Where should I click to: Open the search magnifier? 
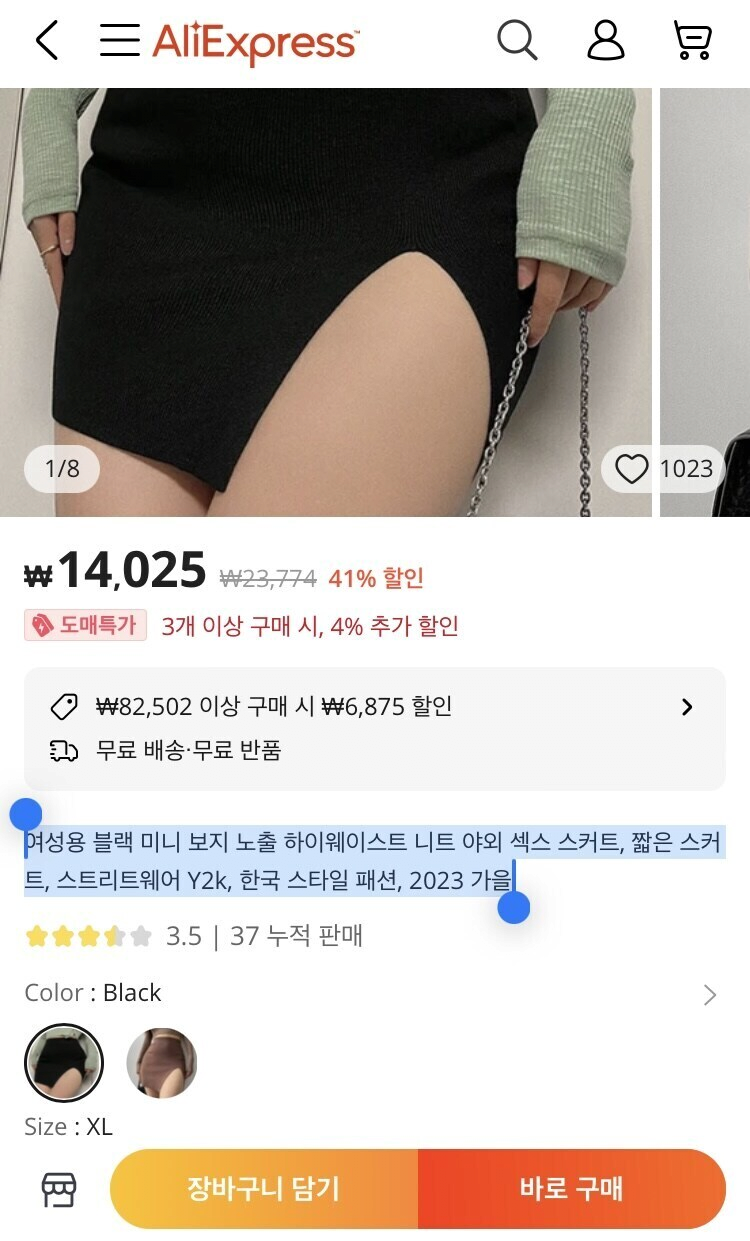click(517, 41)
